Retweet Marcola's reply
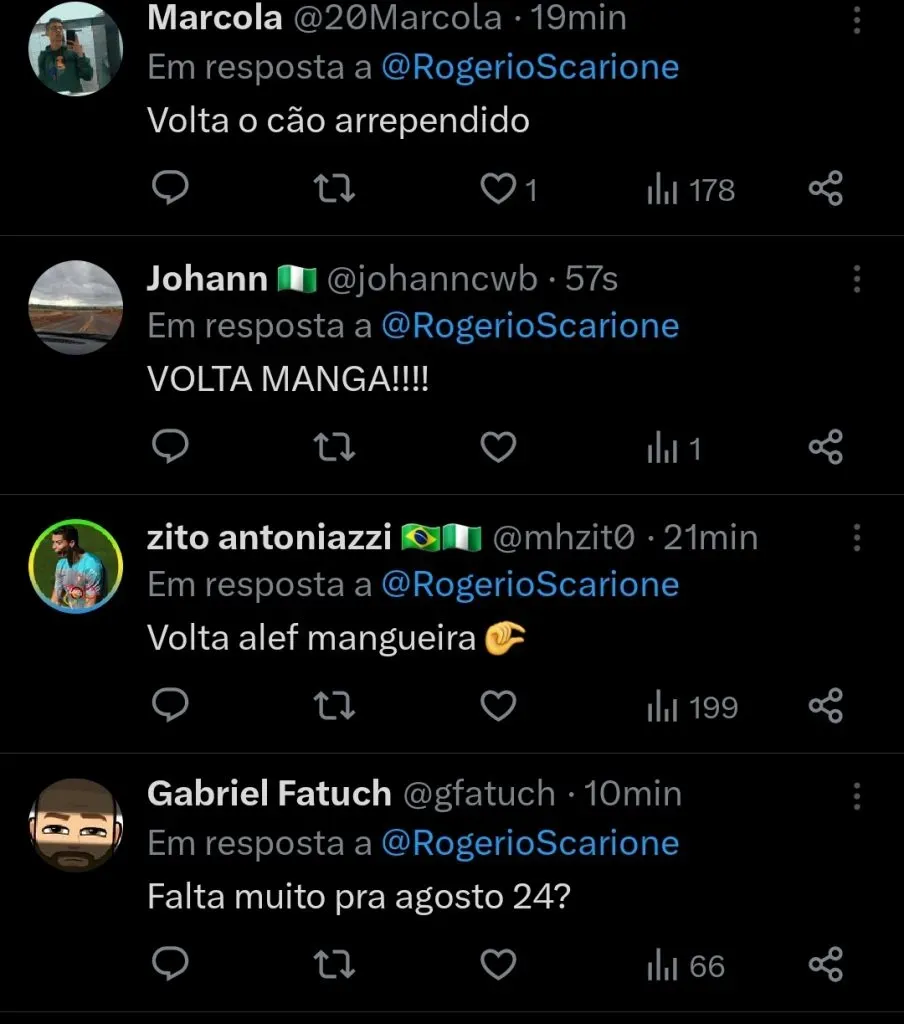 pyautogui.click(x=334, y=189)
